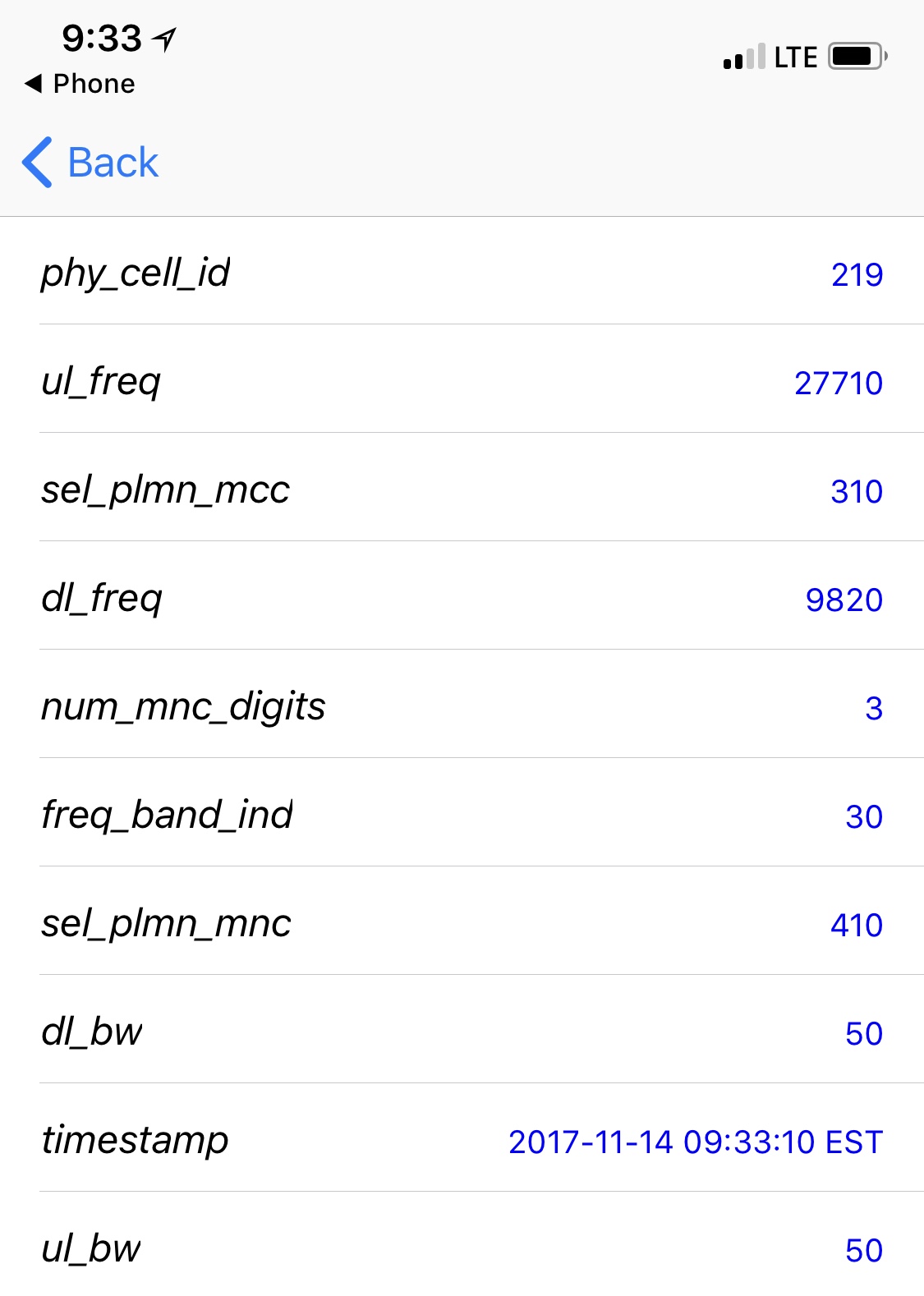Tap the battery icon in status bar
This screenshot has height=1296, width=924.
coord(854,57)
